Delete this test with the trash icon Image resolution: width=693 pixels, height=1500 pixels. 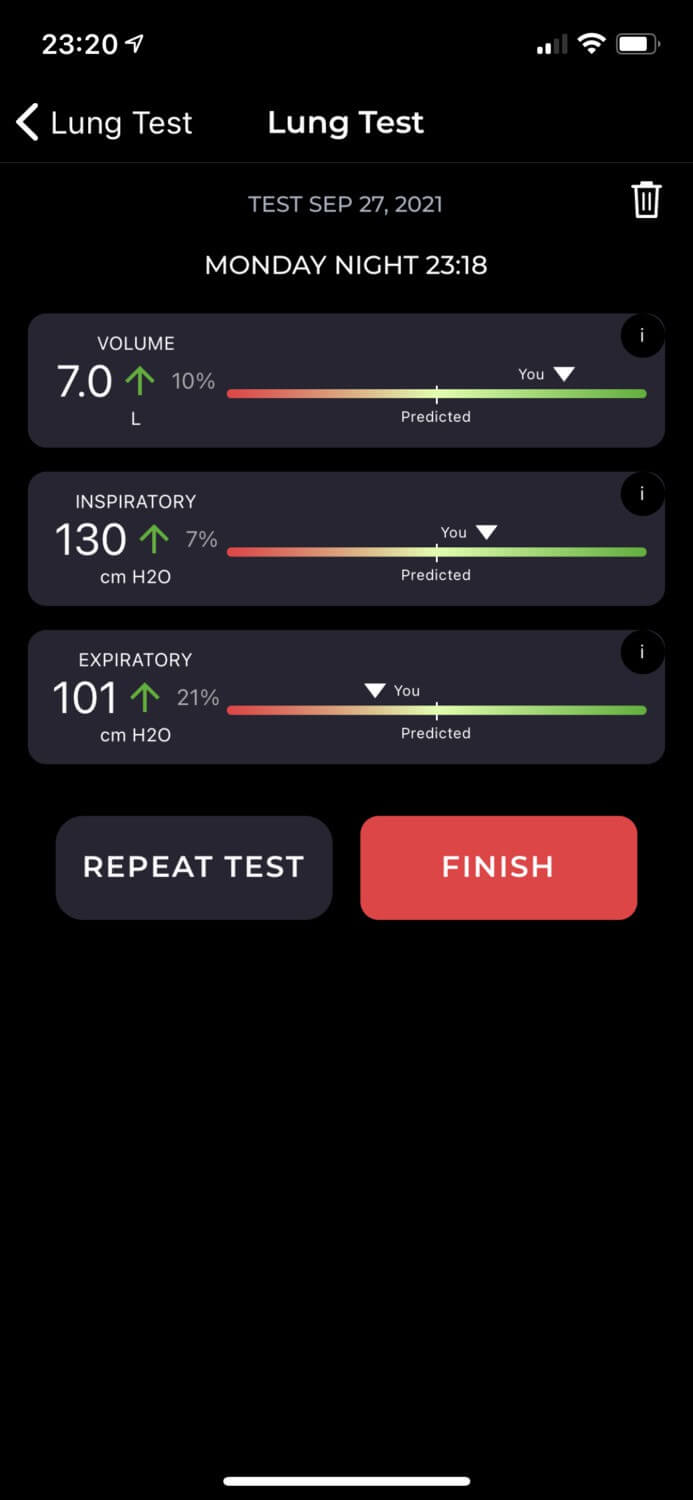646,200
